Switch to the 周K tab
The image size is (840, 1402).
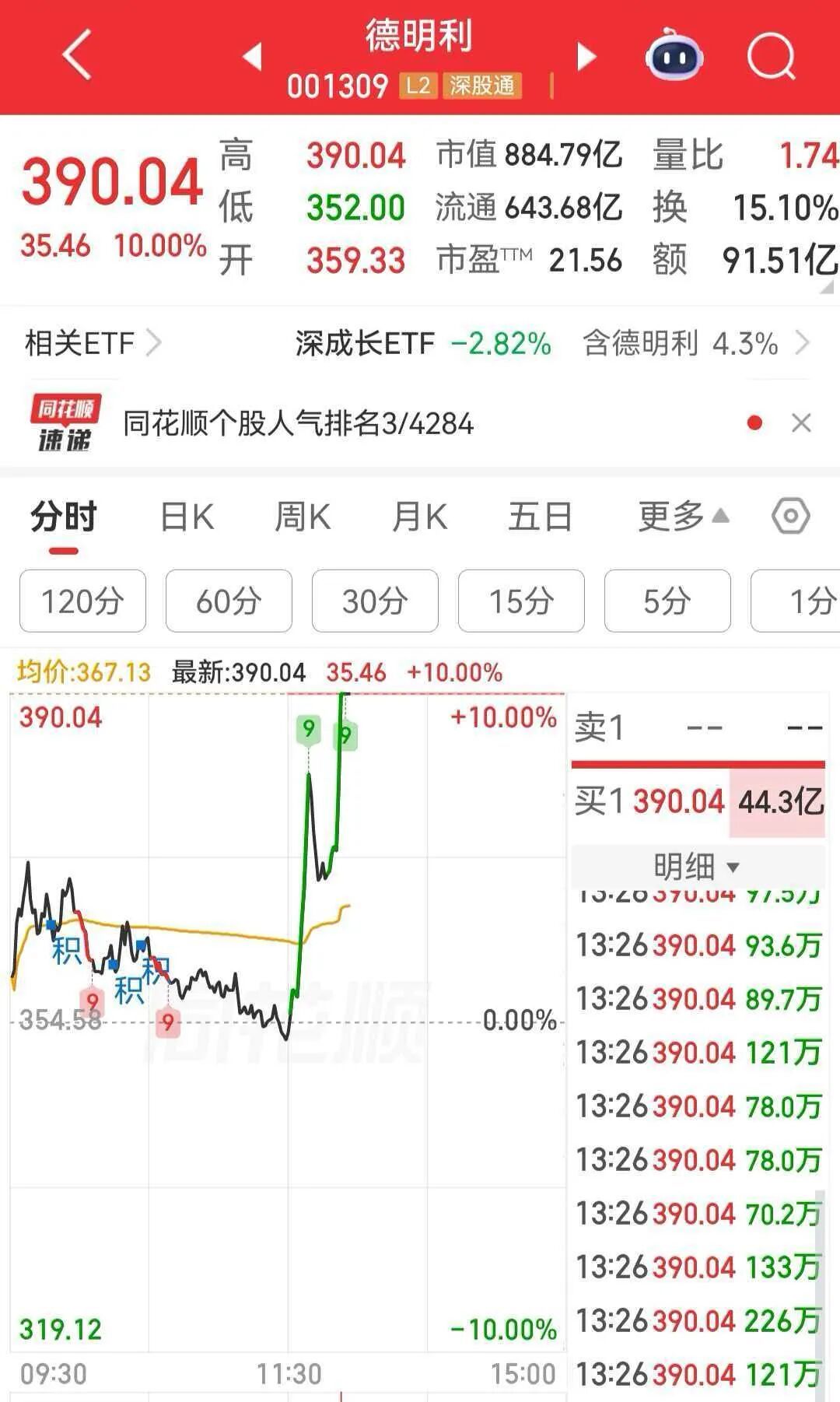303,517
